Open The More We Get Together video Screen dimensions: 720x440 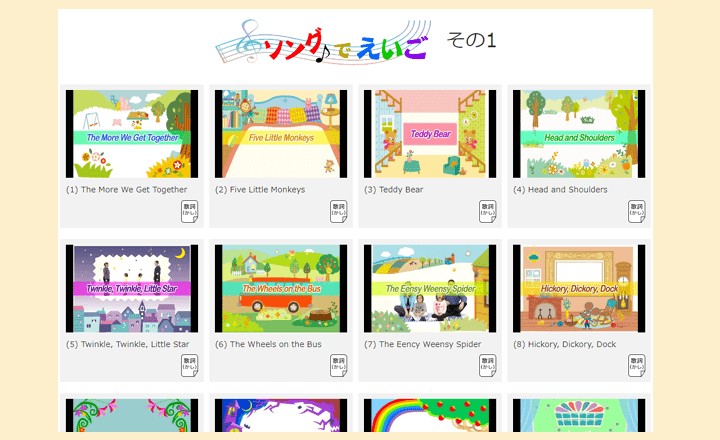[x=132, y=134]
